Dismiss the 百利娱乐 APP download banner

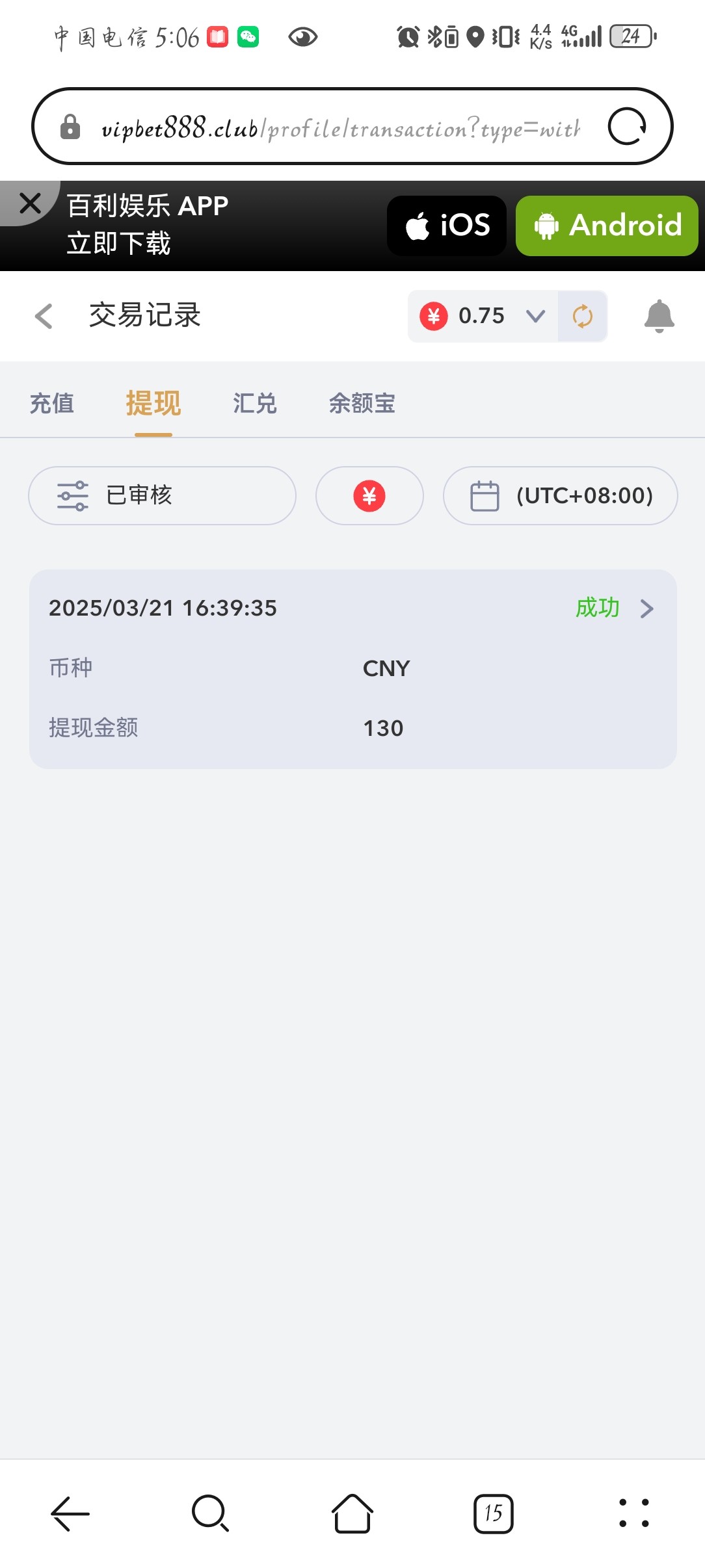(x=30, y=203)
